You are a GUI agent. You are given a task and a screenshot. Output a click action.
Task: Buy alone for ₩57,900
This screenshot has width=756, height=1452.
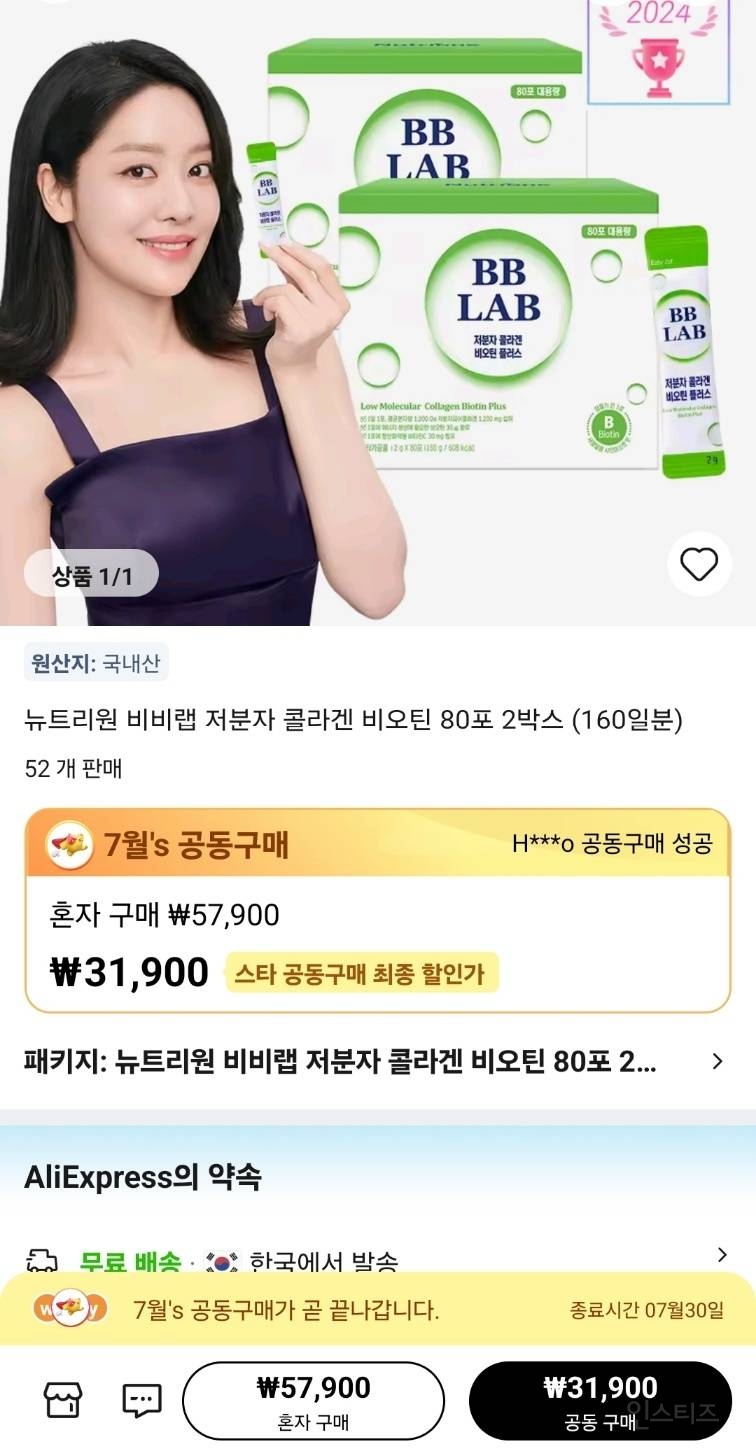[x=313, y=1399]
